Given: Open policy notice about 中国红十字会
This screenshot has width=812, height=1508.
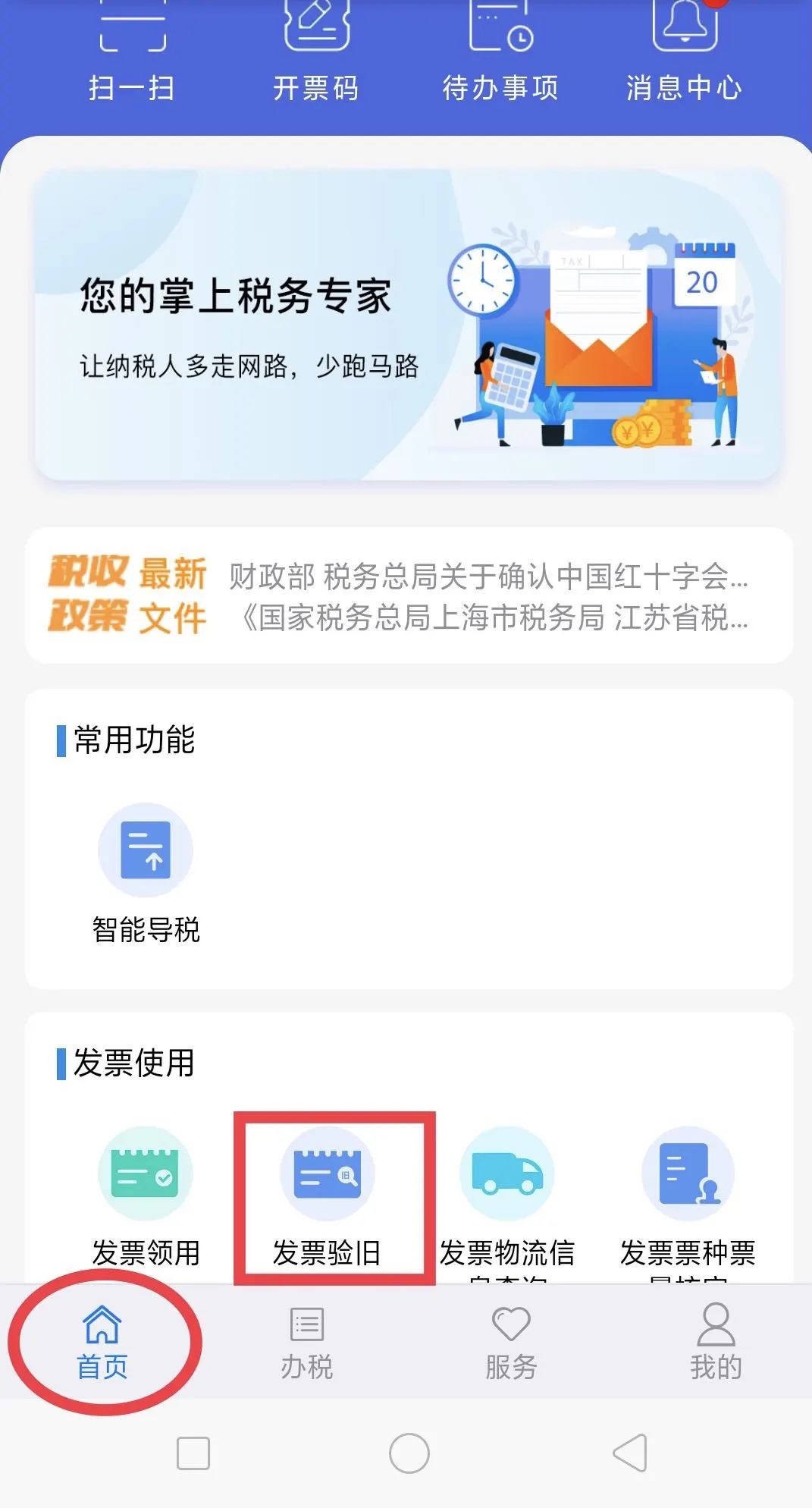Looking at the screenshot, I should [488, 576].
